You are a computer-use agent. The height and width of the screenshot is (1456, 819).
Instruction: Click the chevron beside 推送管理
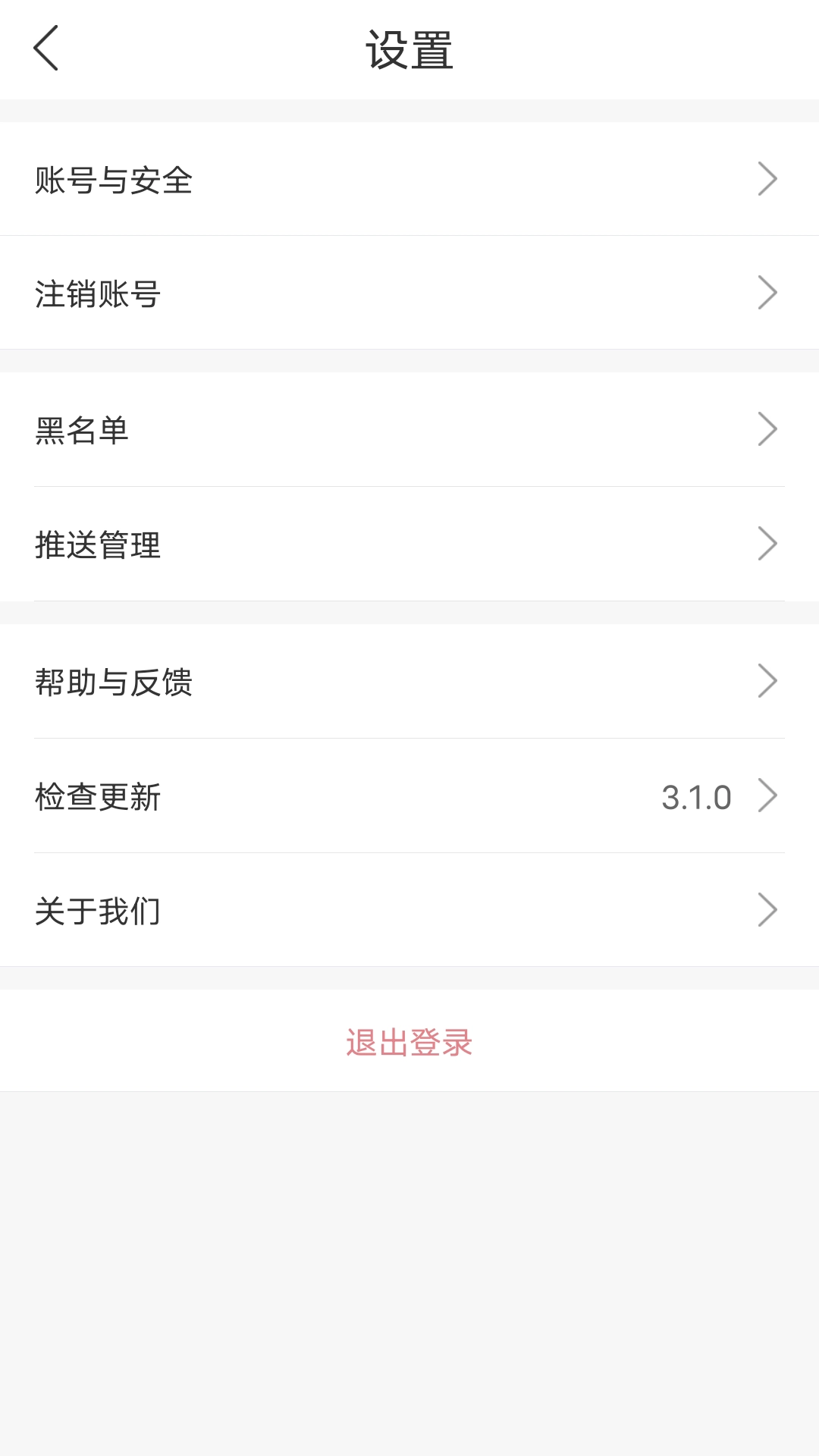769,543
